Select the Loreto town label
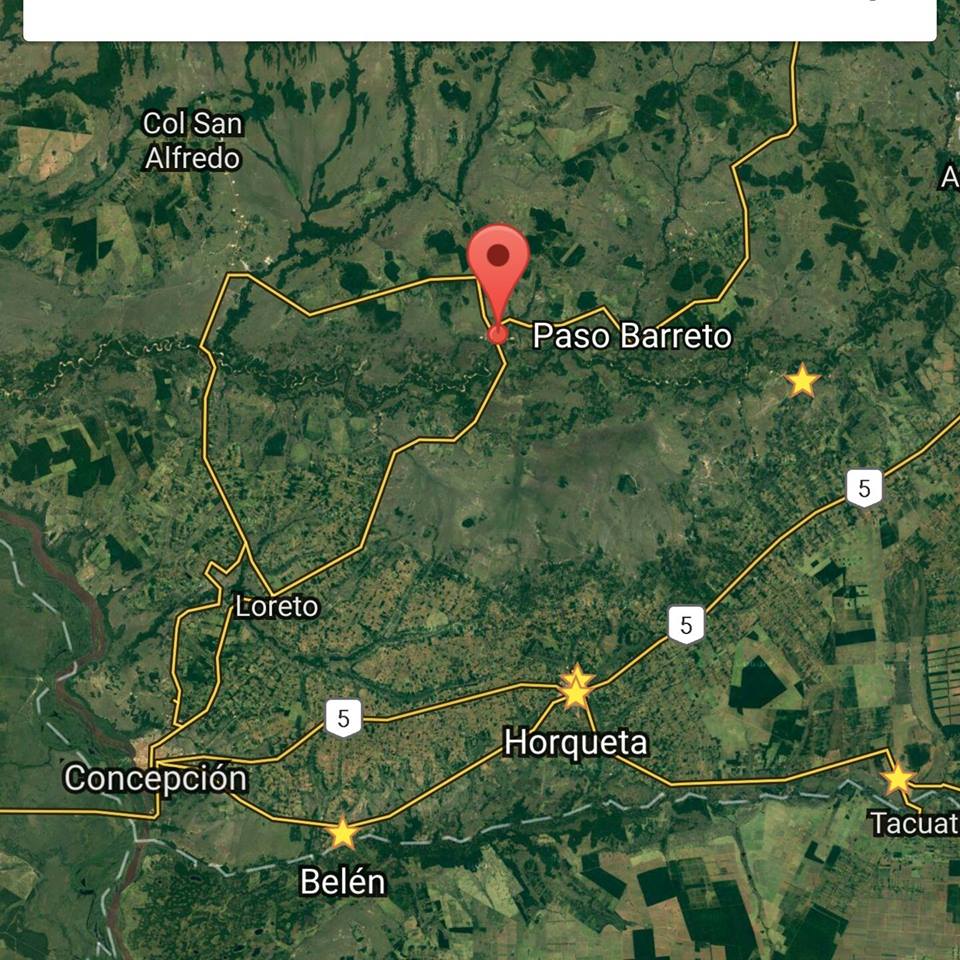This screenshot has width=960, height=960. pyautogui.click(x=276, y=606)
